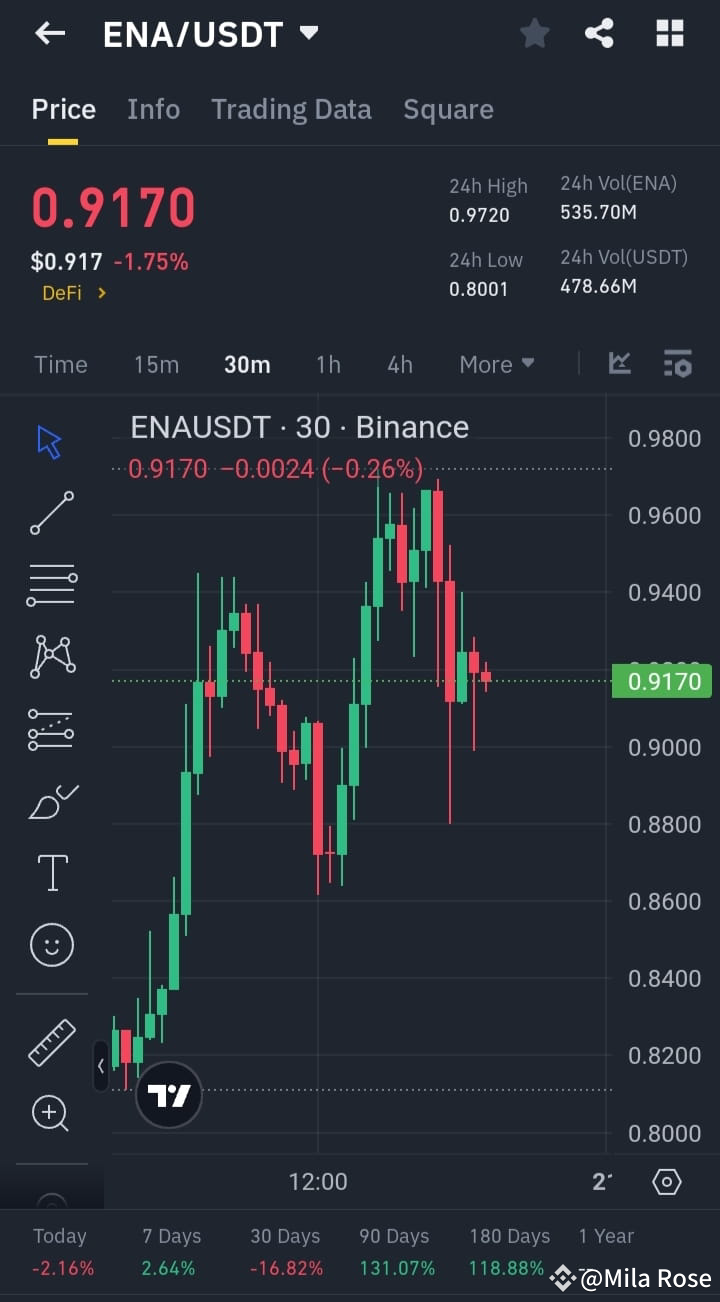720x1302 pixels.
Task: Open the Square tab
Action: pyautogui.click(x=448, y=108)
